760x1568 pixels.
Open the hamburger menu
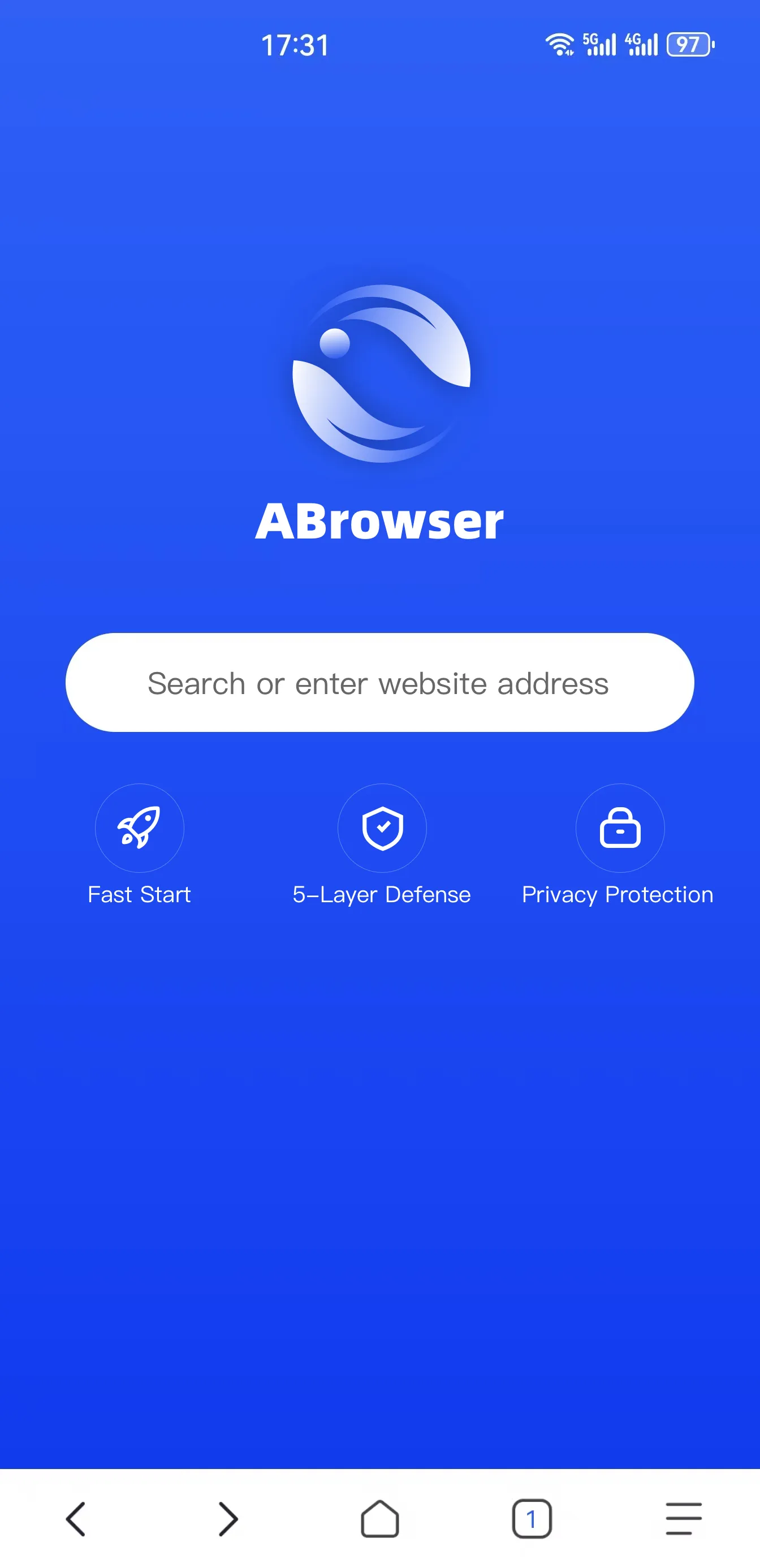coord(683,1519)
